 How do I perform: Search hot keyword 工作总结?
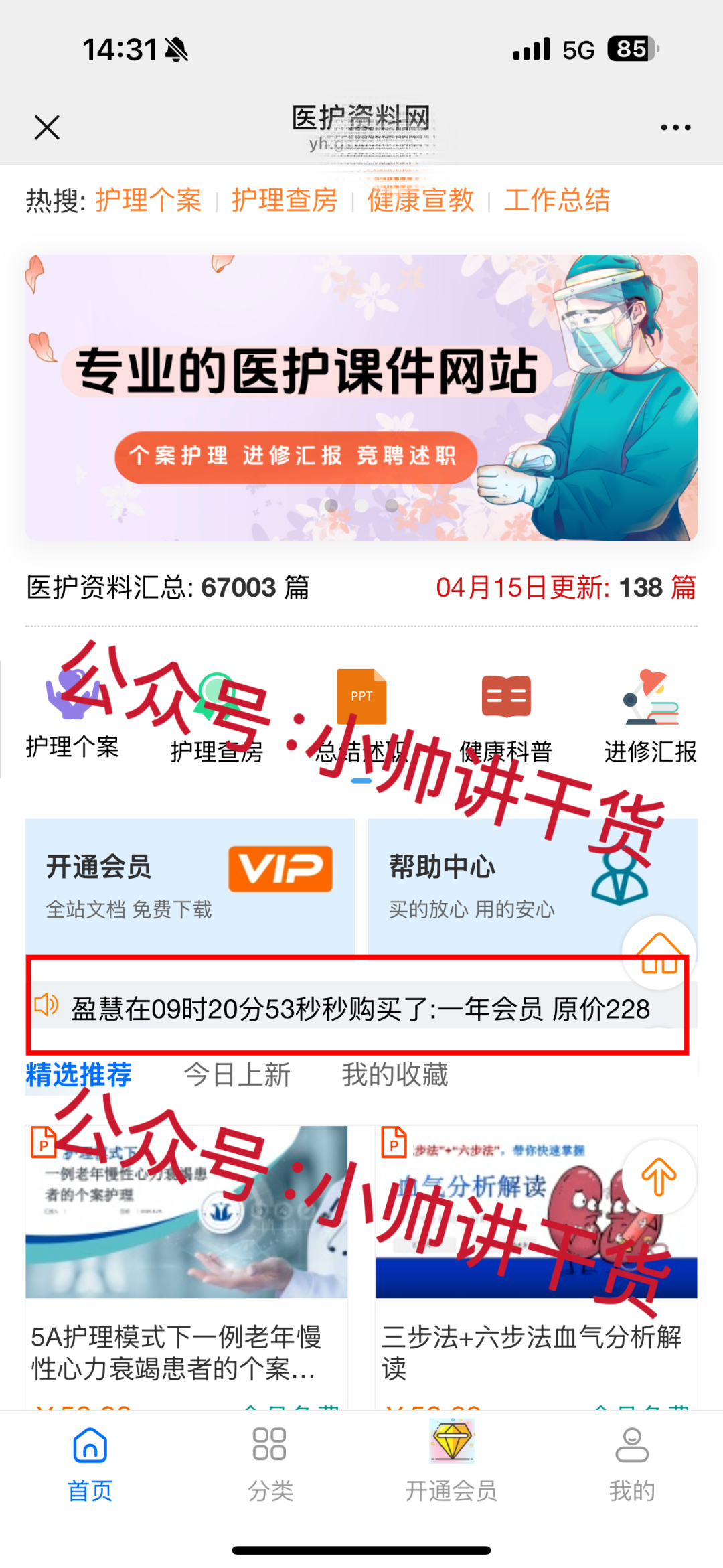[557, 200]
